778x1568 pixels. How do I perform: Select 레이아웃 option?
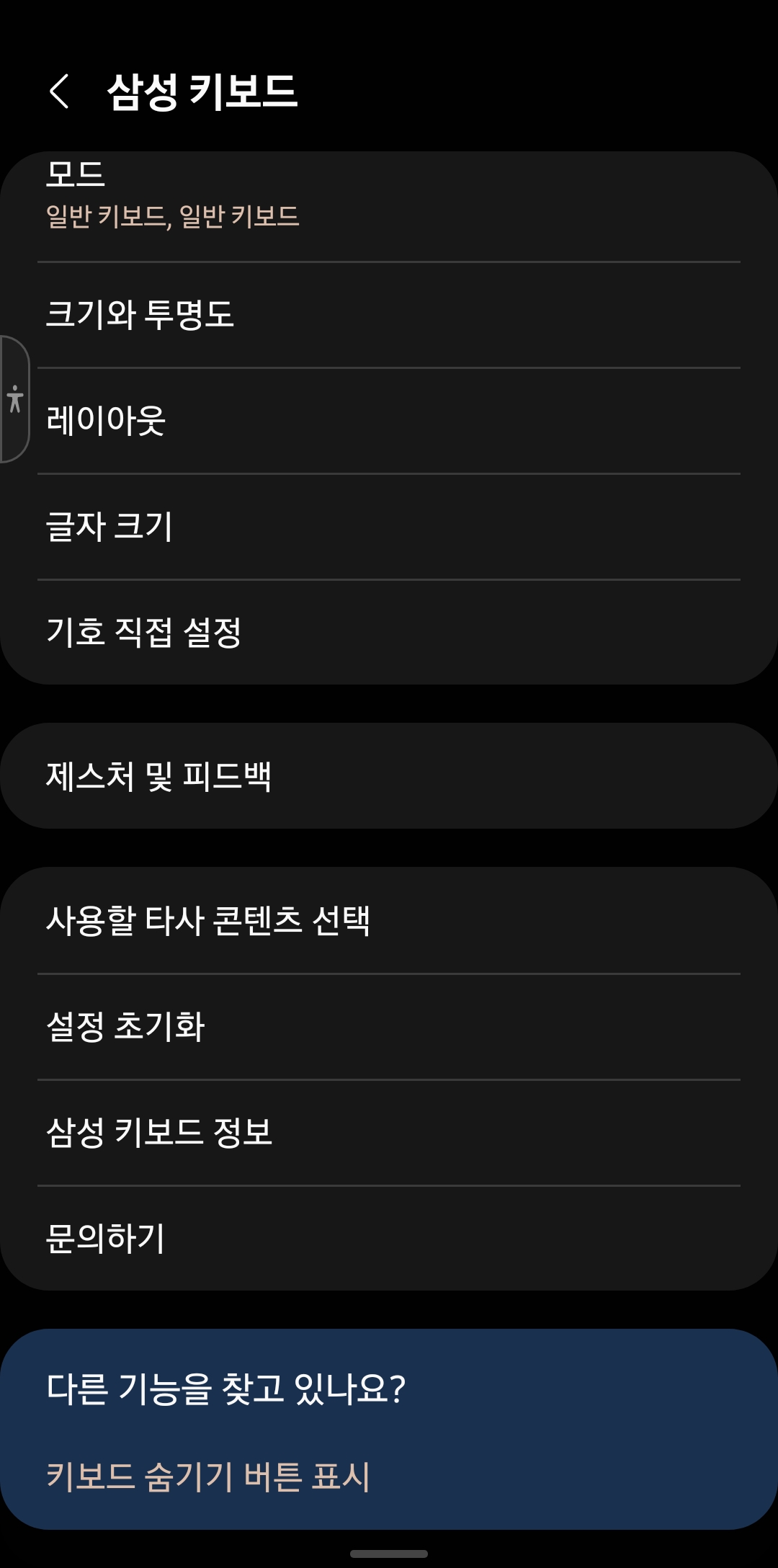[x=389, y=422]
